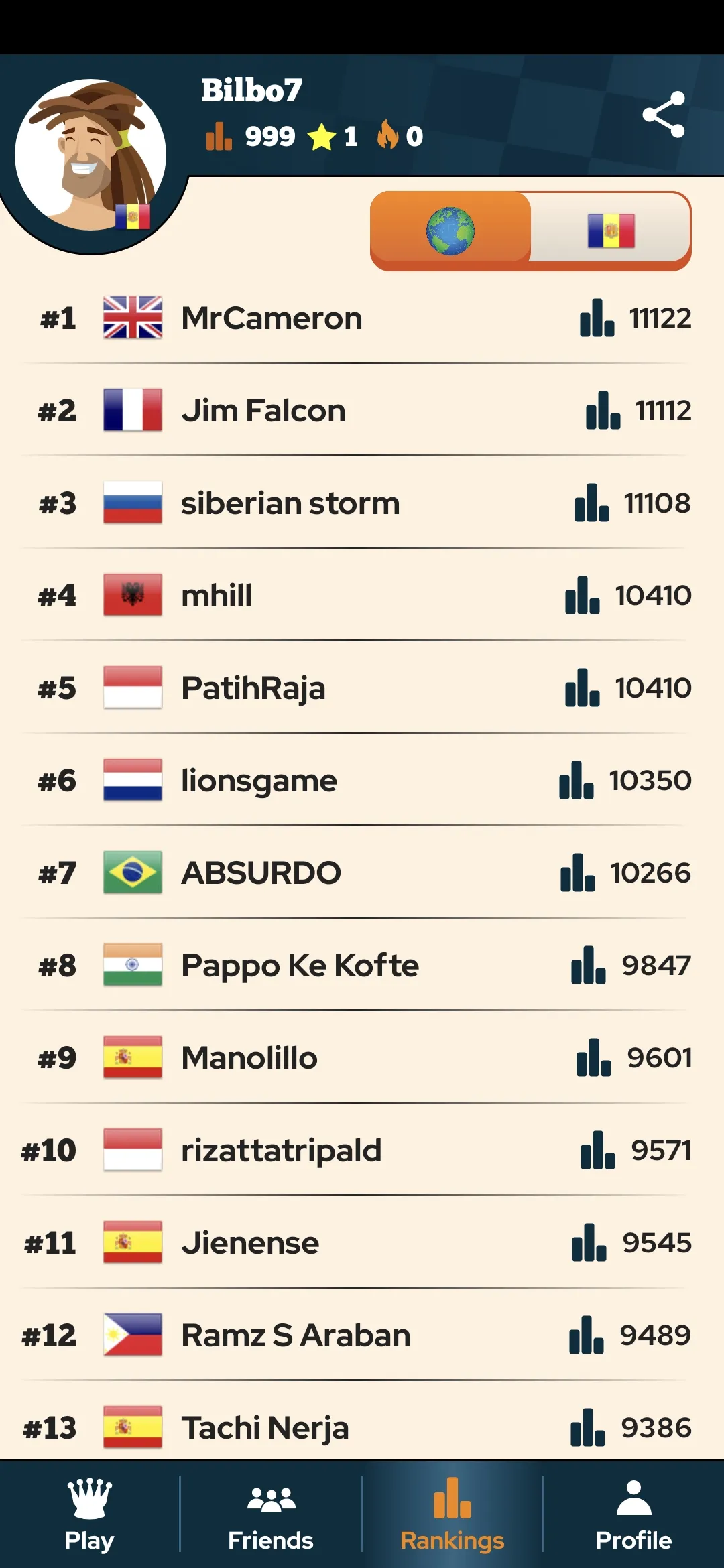Image resolution: width=724 pixels, height=1568 pixels.
Task: Open the Friends tab
Action: [x=271, y=1514]
